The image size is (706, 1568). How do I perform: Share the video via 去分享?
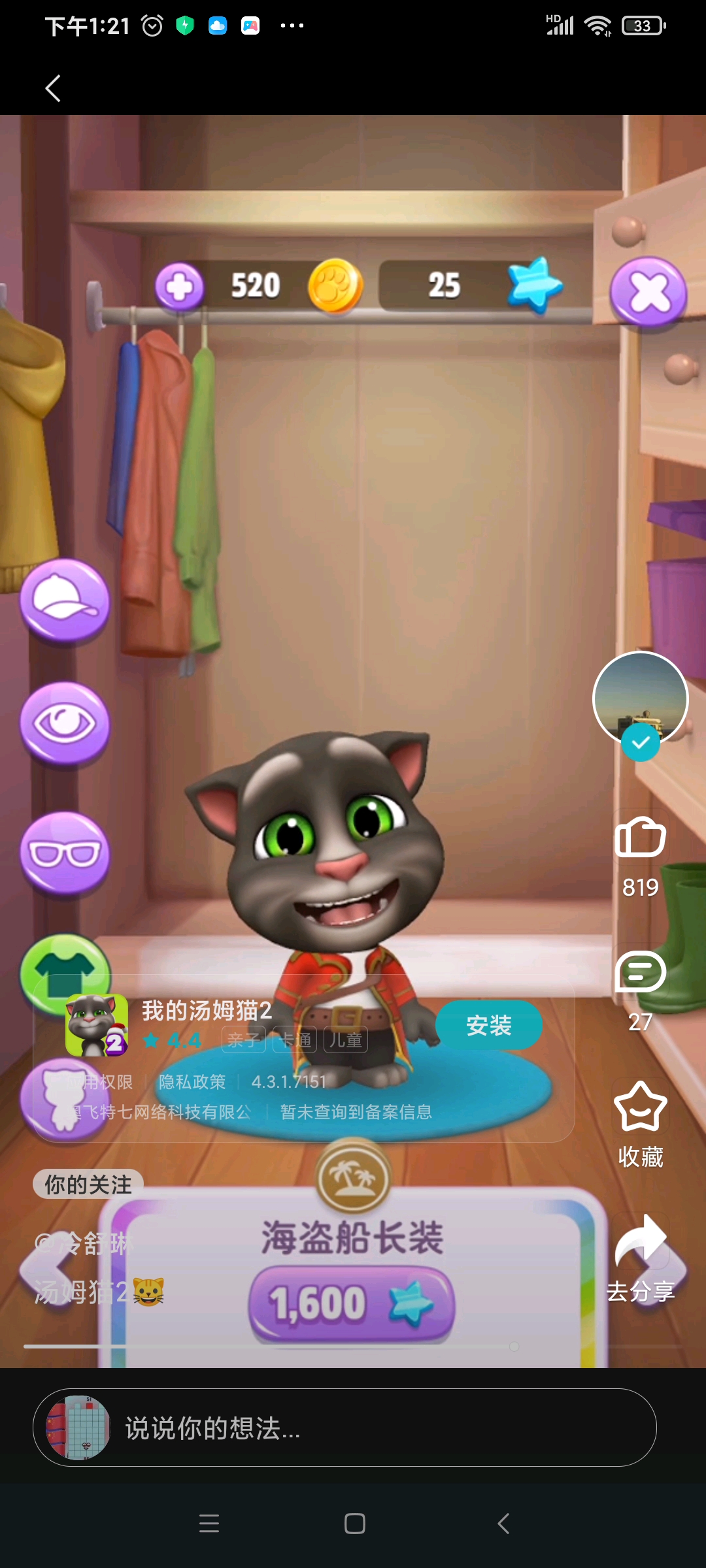(640, 1241)
